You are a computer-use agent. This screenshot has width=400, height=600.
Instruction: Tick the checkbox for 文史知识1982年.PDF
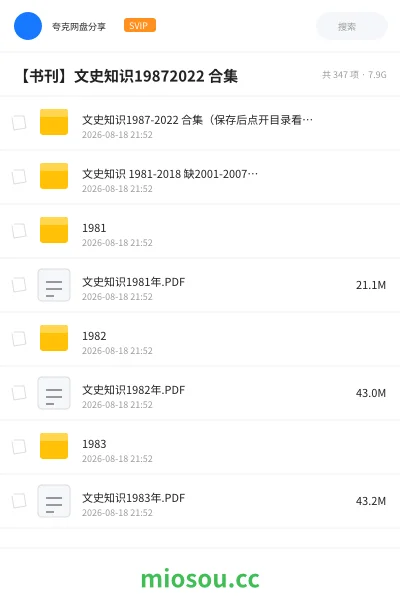pyautogui.click(x=19, y=393)
